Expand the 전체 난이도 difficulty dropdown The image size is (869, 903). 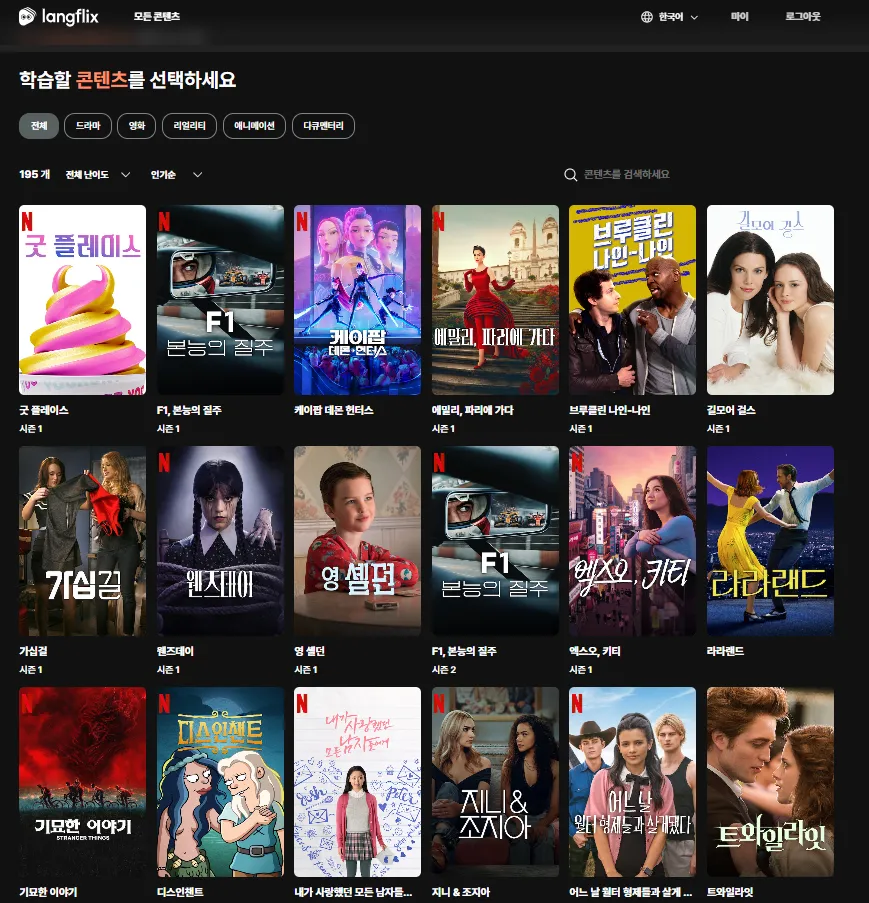coord(98,175)
